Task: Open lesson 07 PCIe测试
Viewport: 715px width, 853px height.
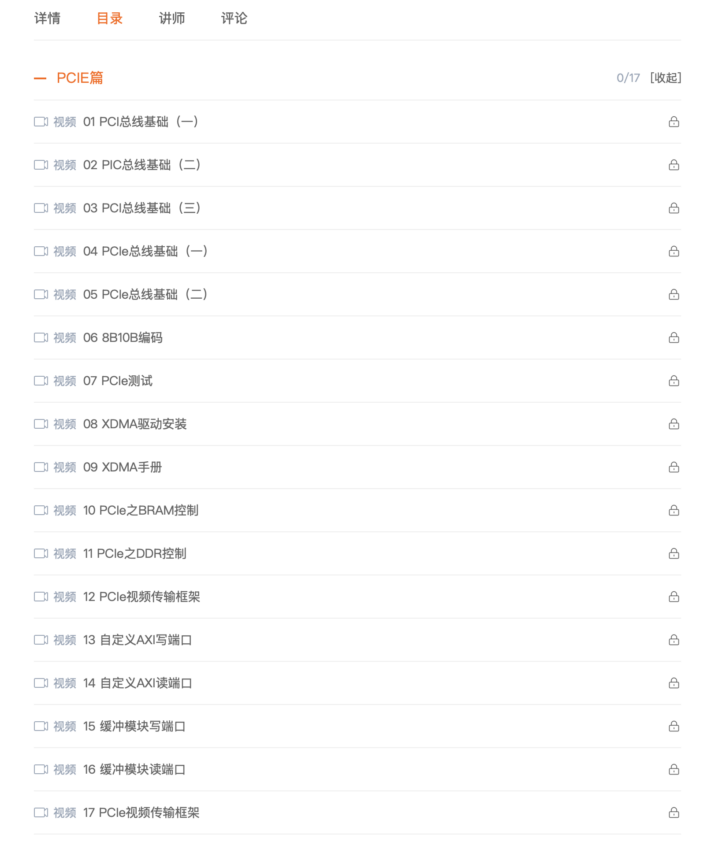Action: click(x=118, y=381)
